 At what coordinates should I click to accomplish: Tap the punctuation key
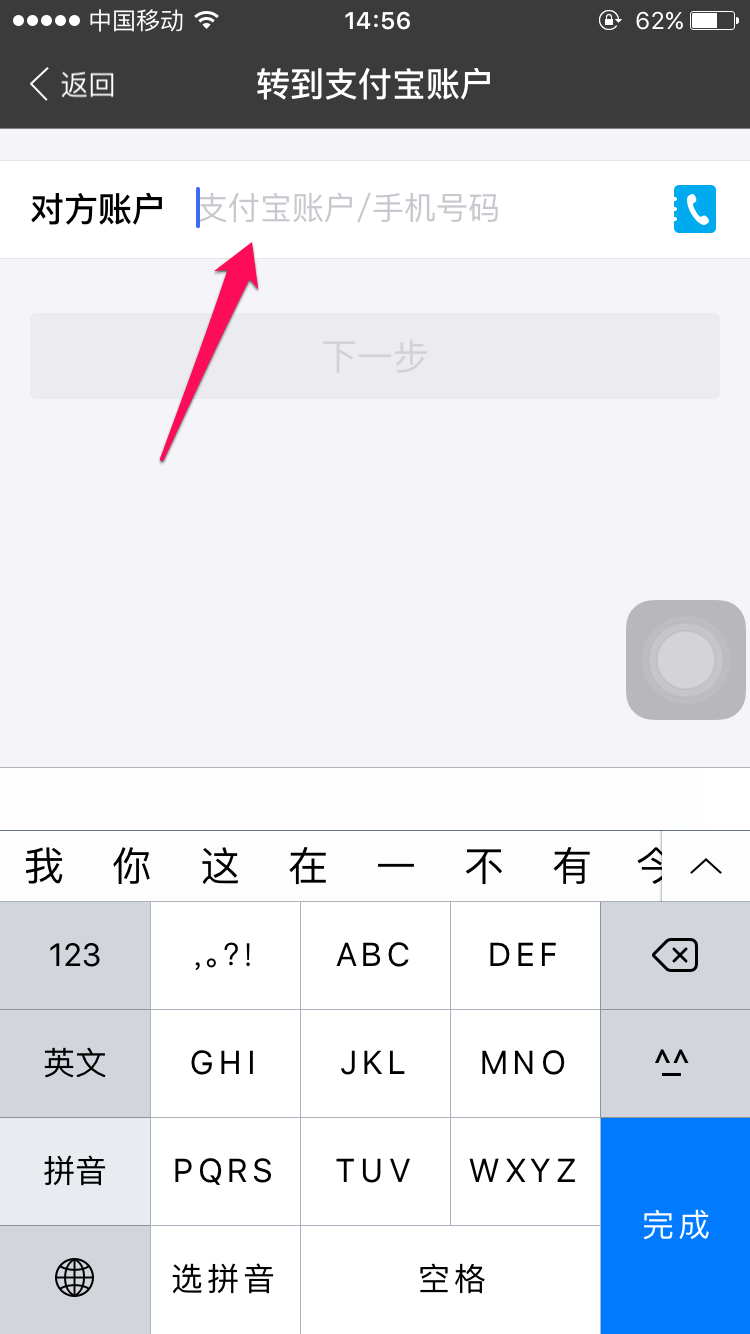(225, 955)
